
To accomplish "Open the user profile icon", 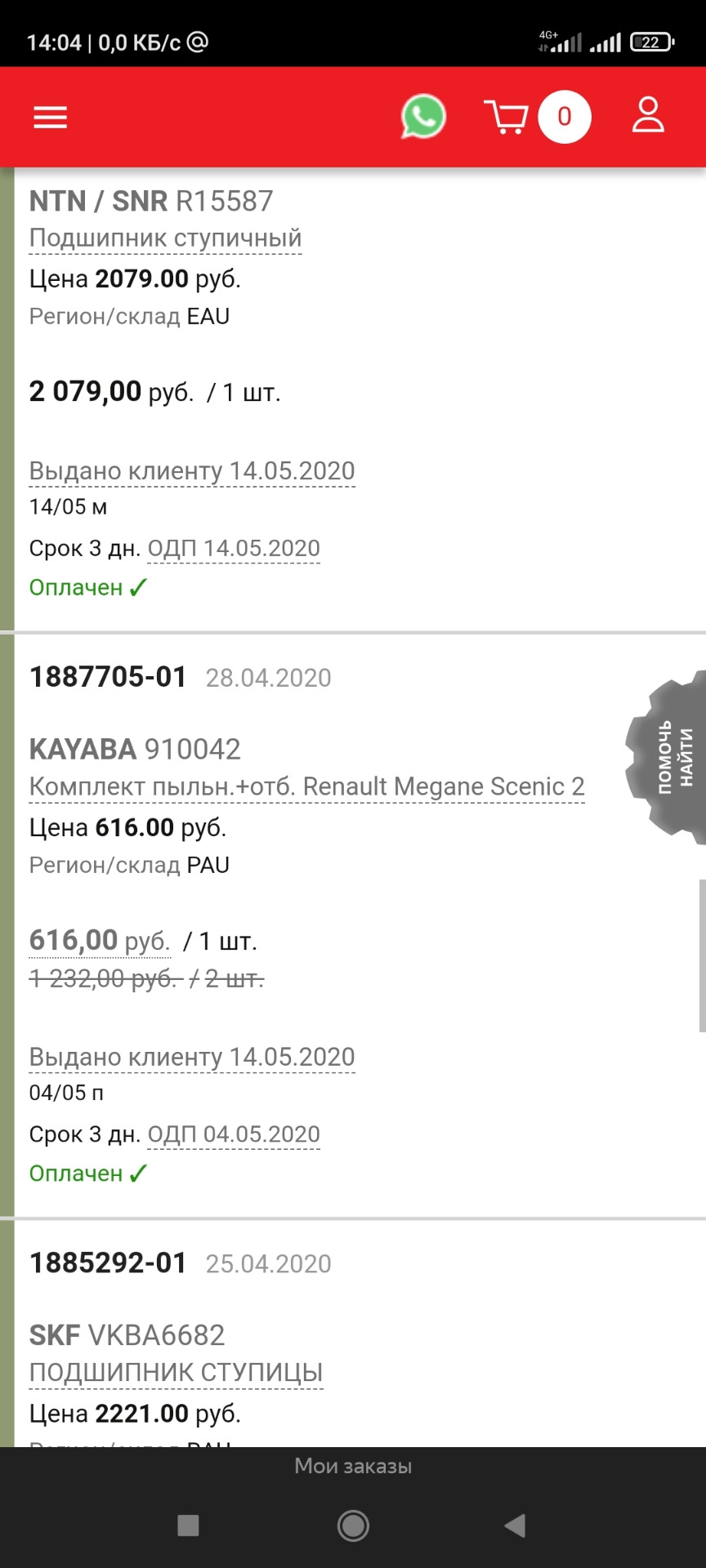I will point(648,116).
